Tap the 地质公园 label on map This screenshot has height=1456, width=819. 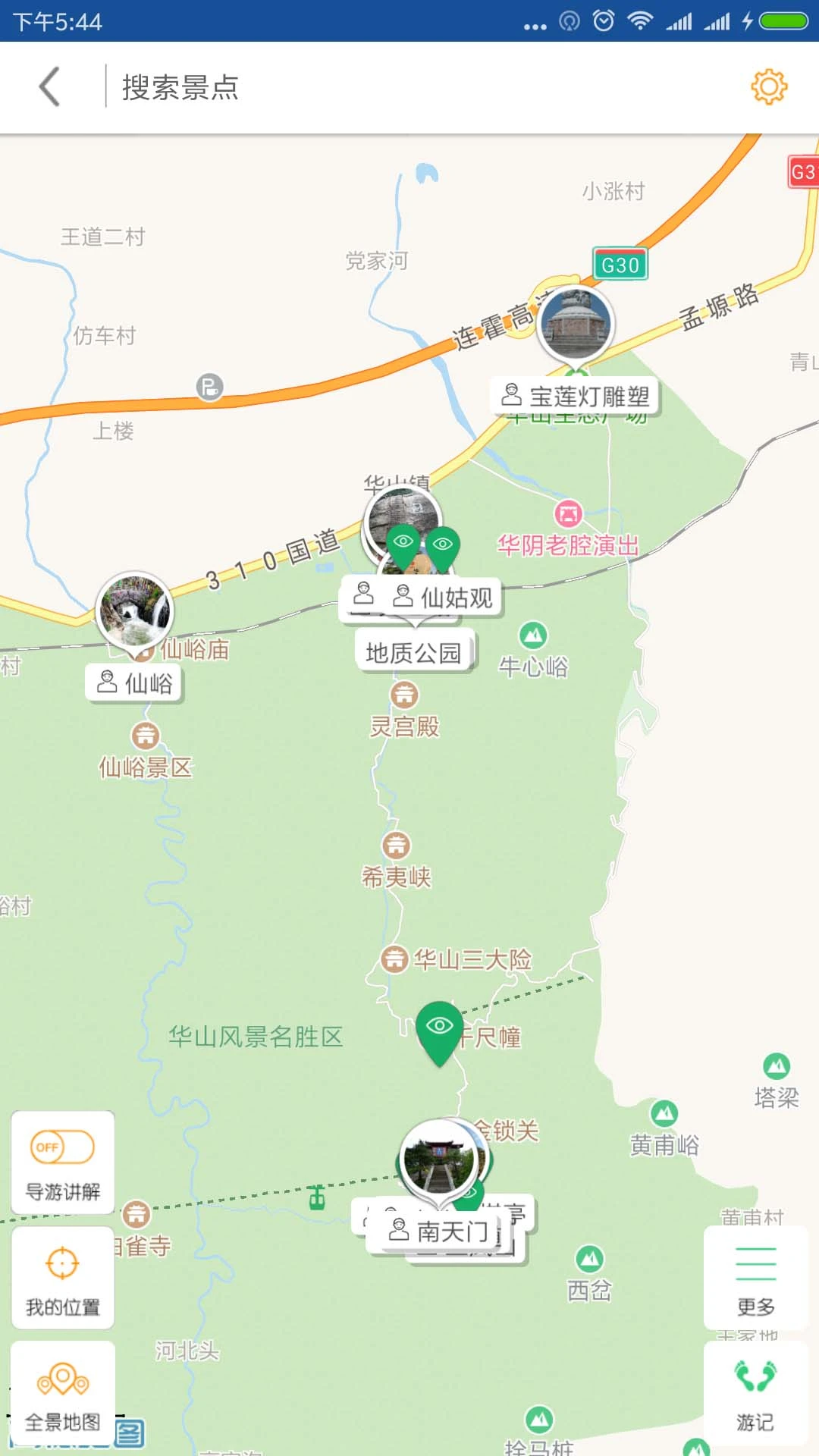pyautogui.click(x=413, y=652)
